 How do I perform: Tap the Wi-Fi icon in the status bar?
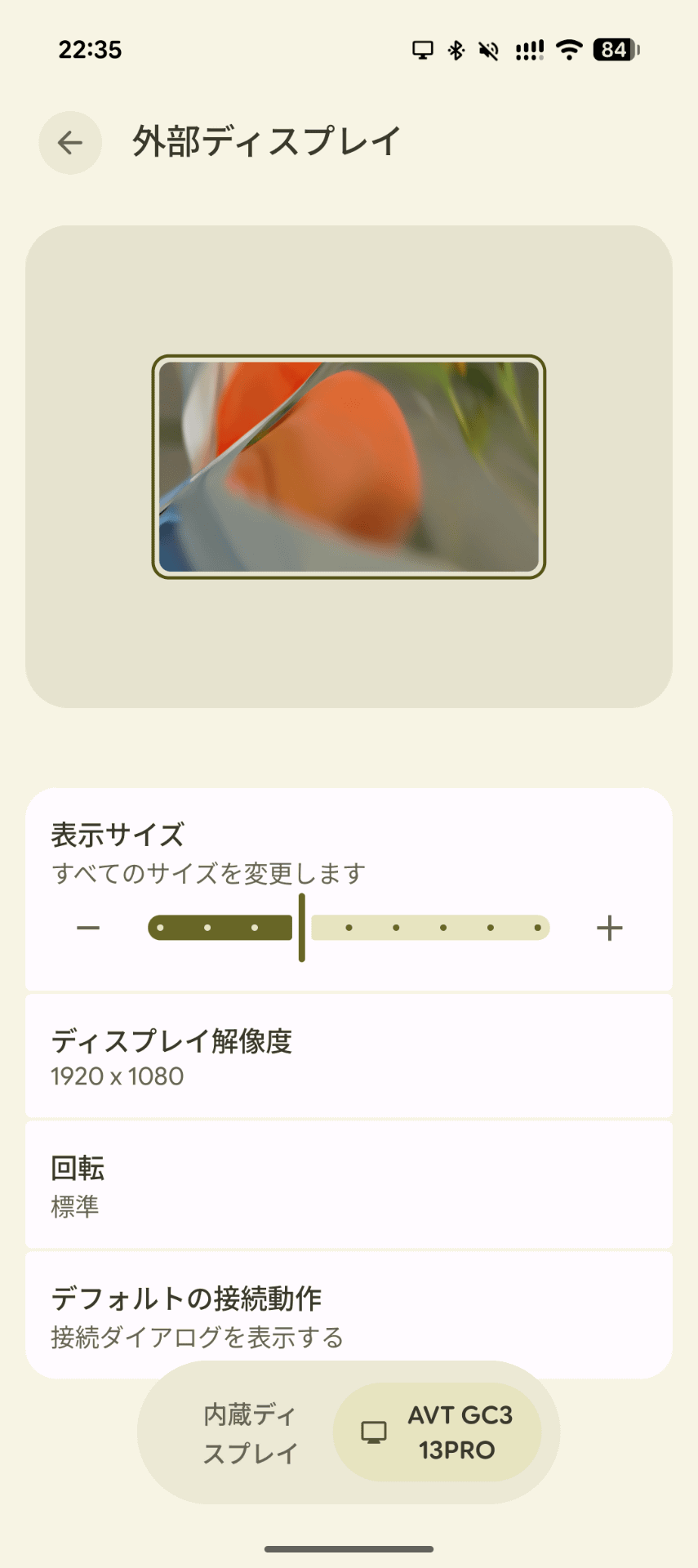(x=570, y=51)
